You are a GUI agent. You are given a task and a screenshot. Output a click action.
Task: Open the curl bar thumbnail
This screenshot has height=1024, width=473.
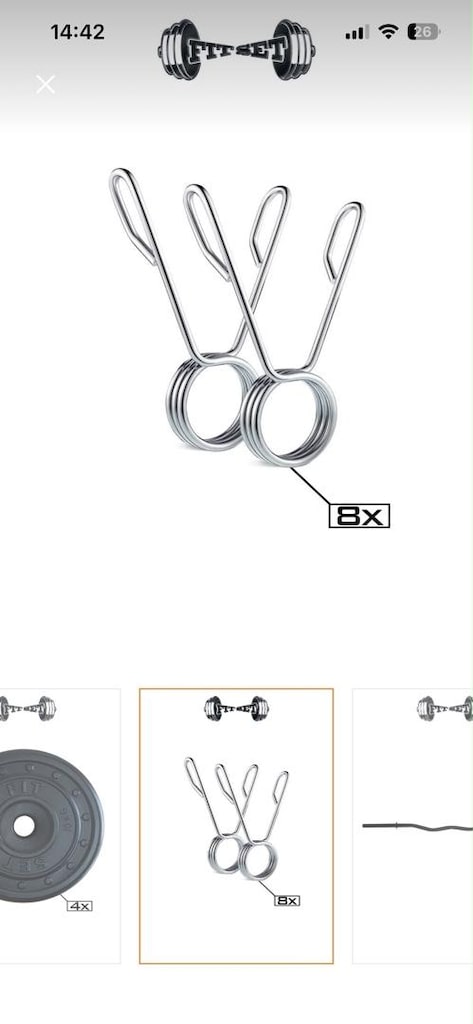click(x=413, y=826)
